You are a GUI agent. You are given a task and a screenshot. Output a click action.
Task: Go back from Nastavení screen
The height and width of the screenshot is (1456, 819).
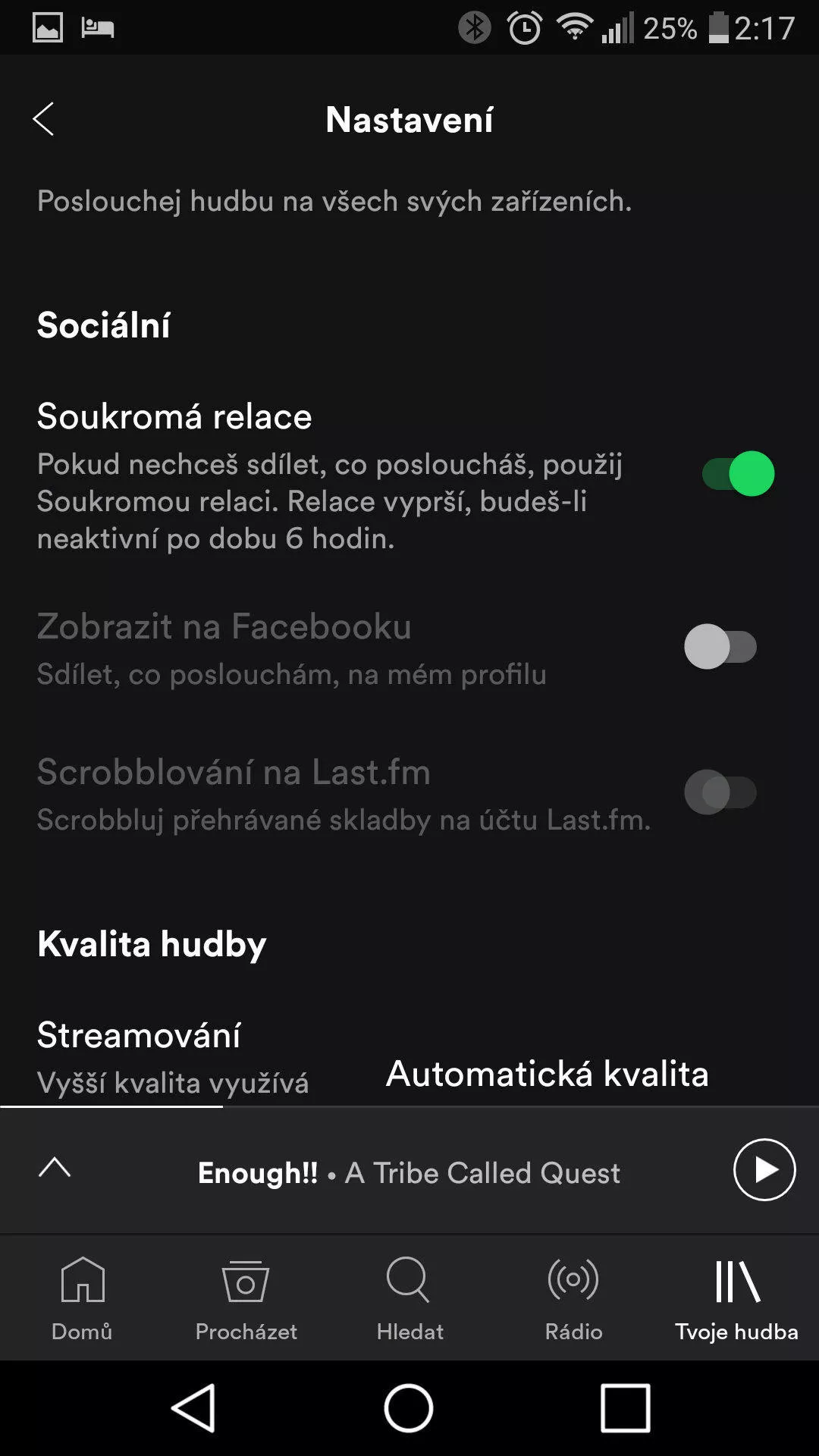(44, 120)
